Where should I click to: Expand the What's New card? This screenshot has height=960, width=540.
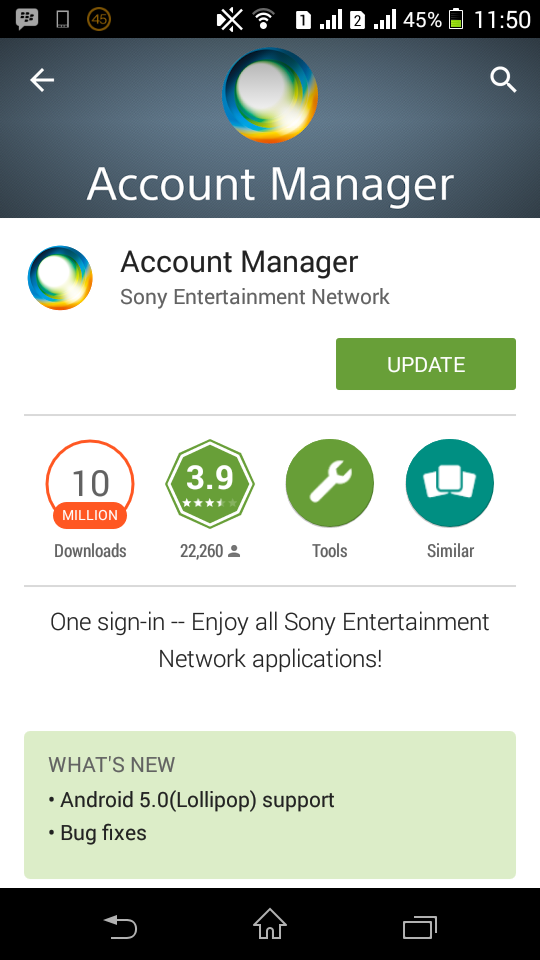[x=270, y=804]
